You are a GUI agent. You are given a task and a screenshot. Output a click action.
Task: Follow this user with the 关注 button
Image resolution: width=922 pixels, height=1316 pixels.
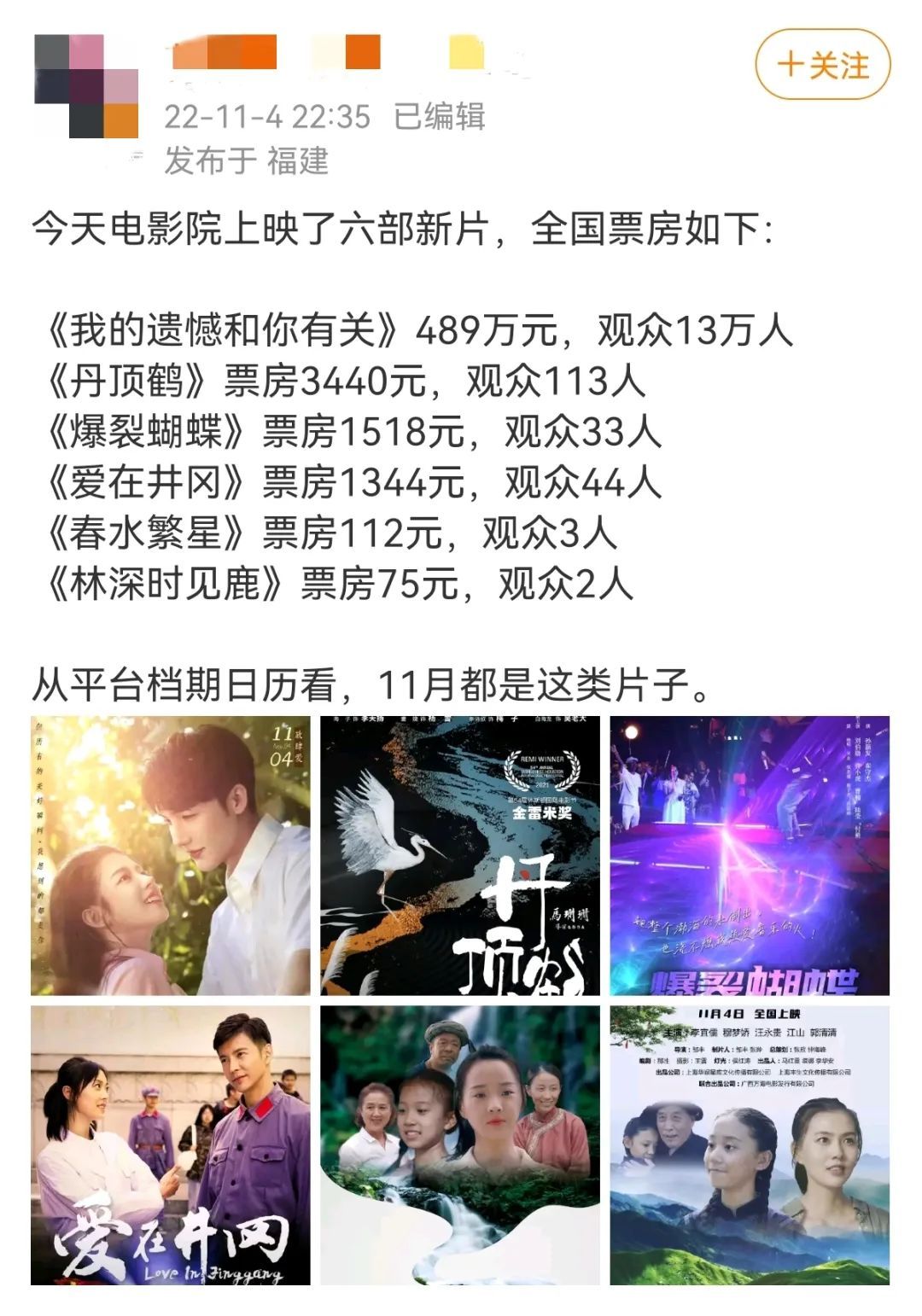(x=823, y=65)
